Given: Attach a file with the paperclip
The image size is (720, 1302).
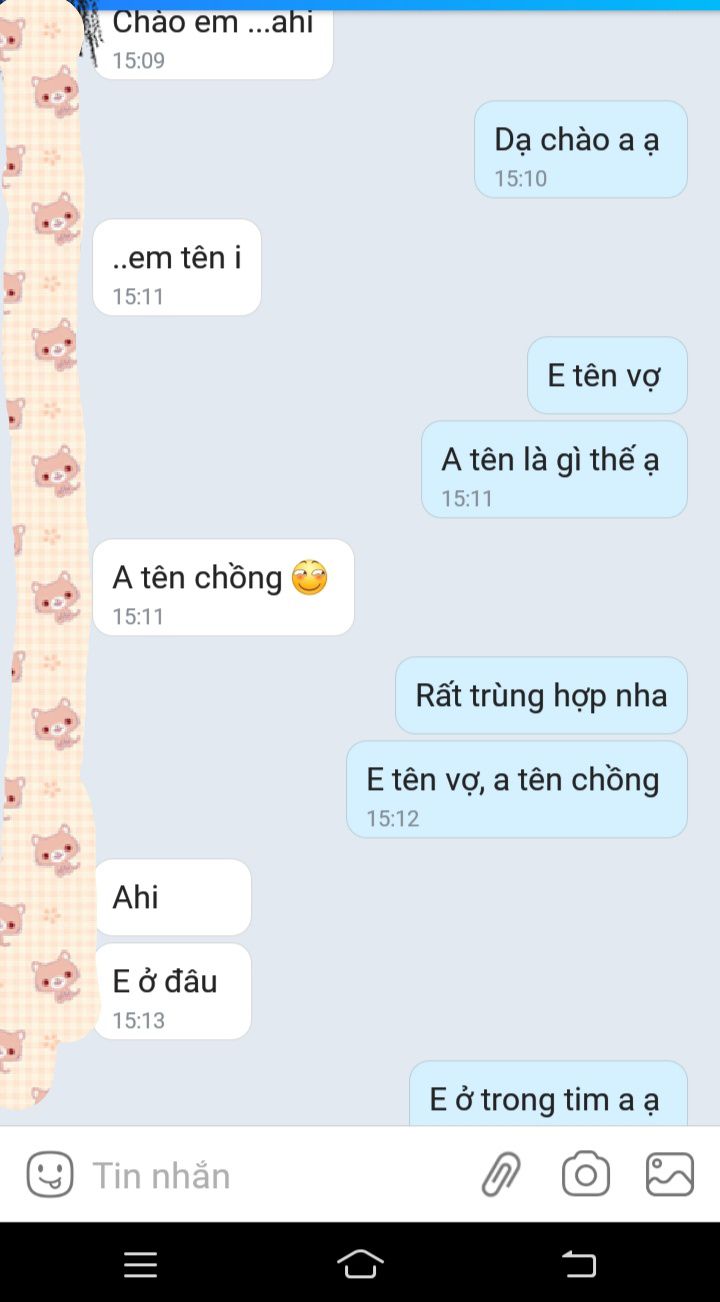Looking at the screenshot, I should 501,1174.
